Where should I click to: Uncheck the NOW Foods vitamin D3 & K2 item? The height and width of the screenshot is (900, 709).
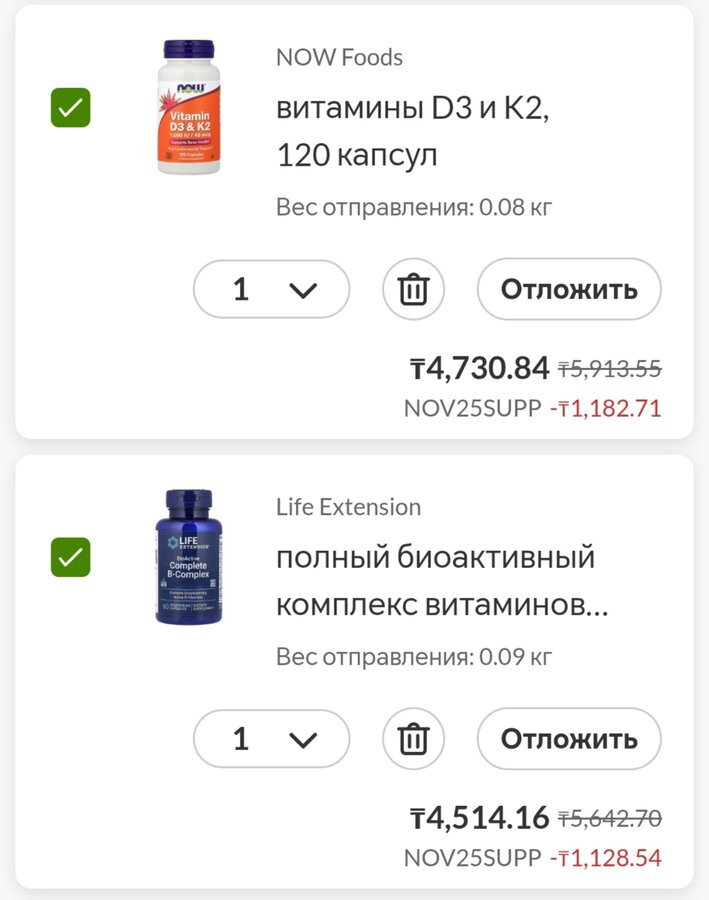click(x=71, y=108)
